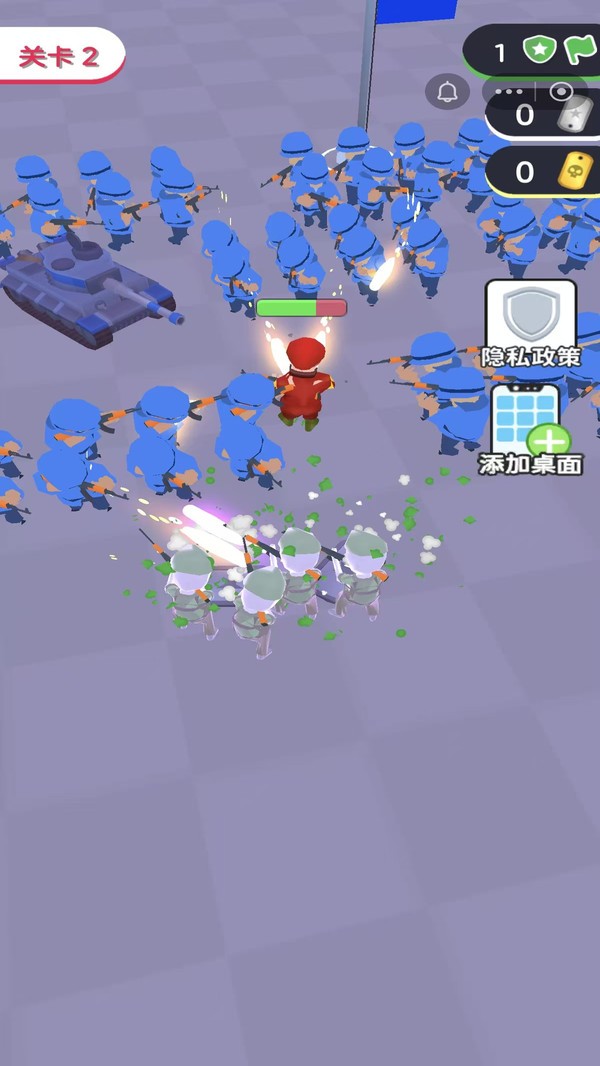
Task: Open the mini program three-dot menu
Action: coord(509,92)
